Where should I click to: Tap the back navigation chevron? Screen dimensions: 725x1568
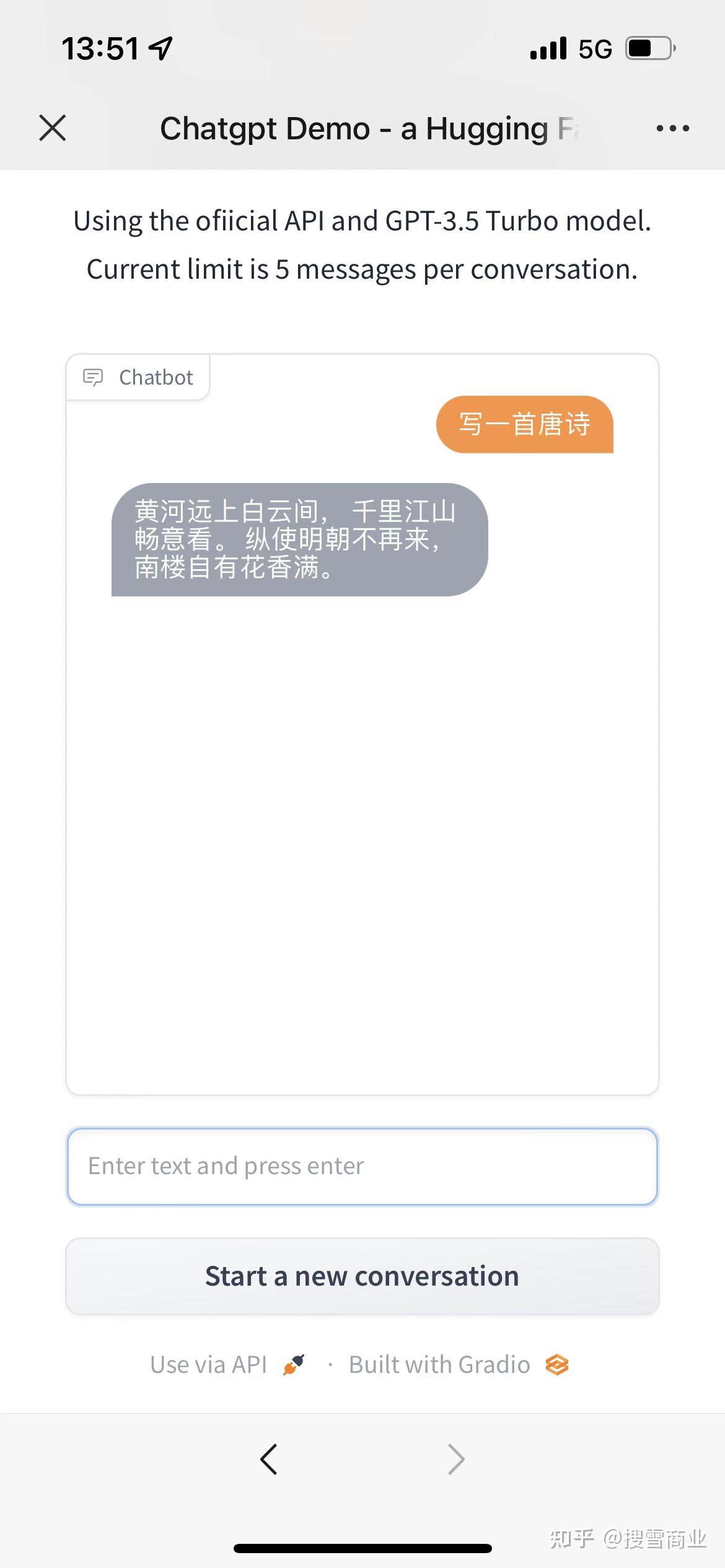[x=269, y=1459]
